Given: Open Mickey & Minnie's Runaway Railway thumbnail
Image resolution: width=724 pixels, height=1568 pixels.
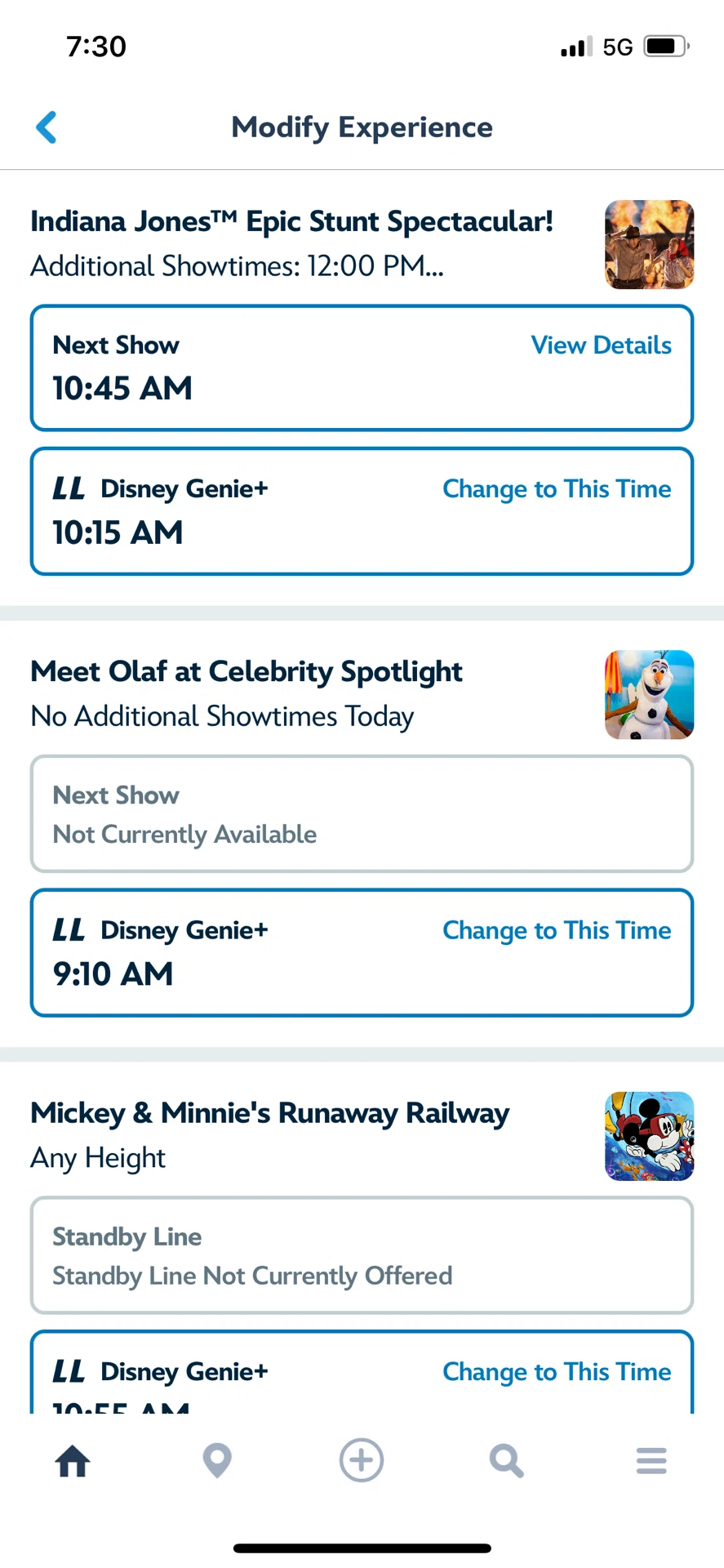Looking at the screenshot, I should 649,1136.
